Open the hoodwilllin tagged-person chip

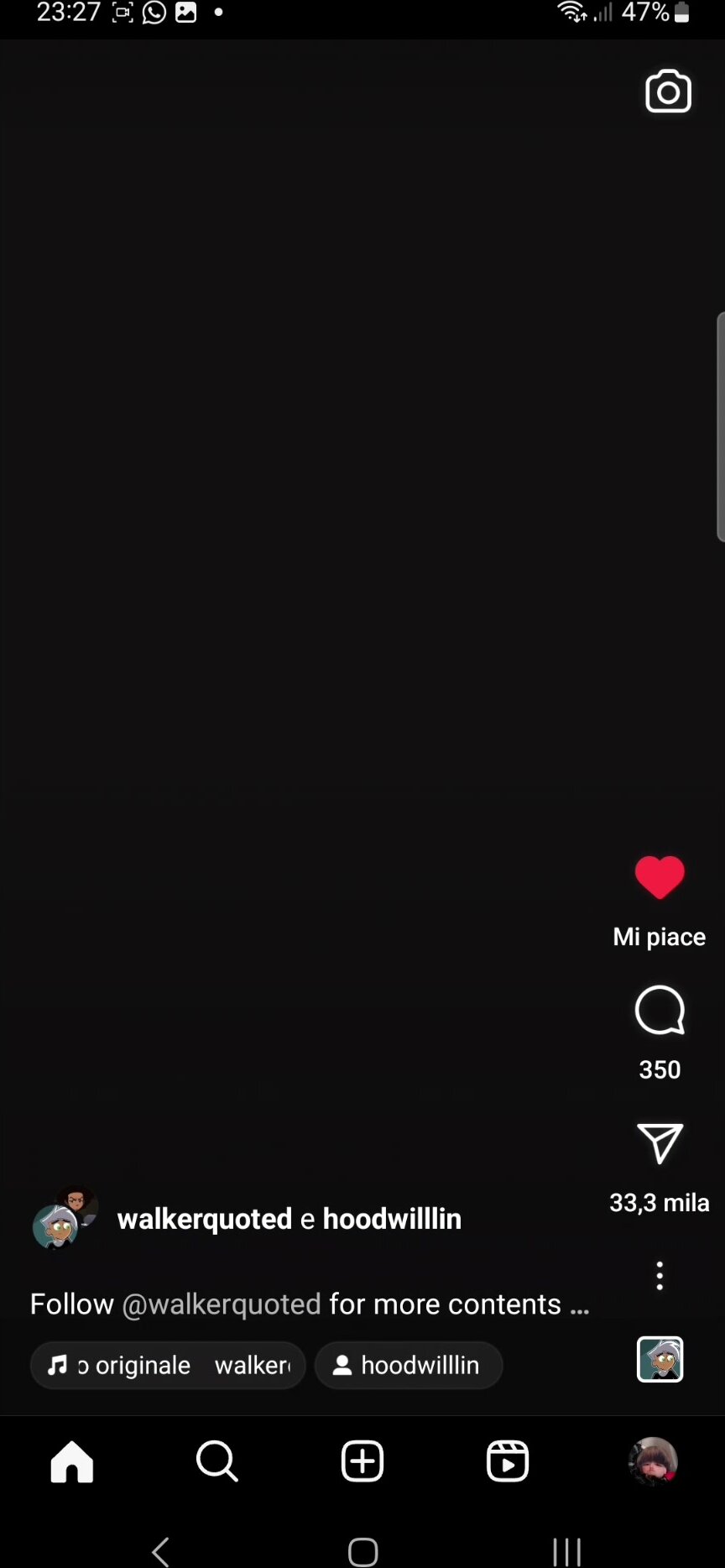click(409, 1366)
